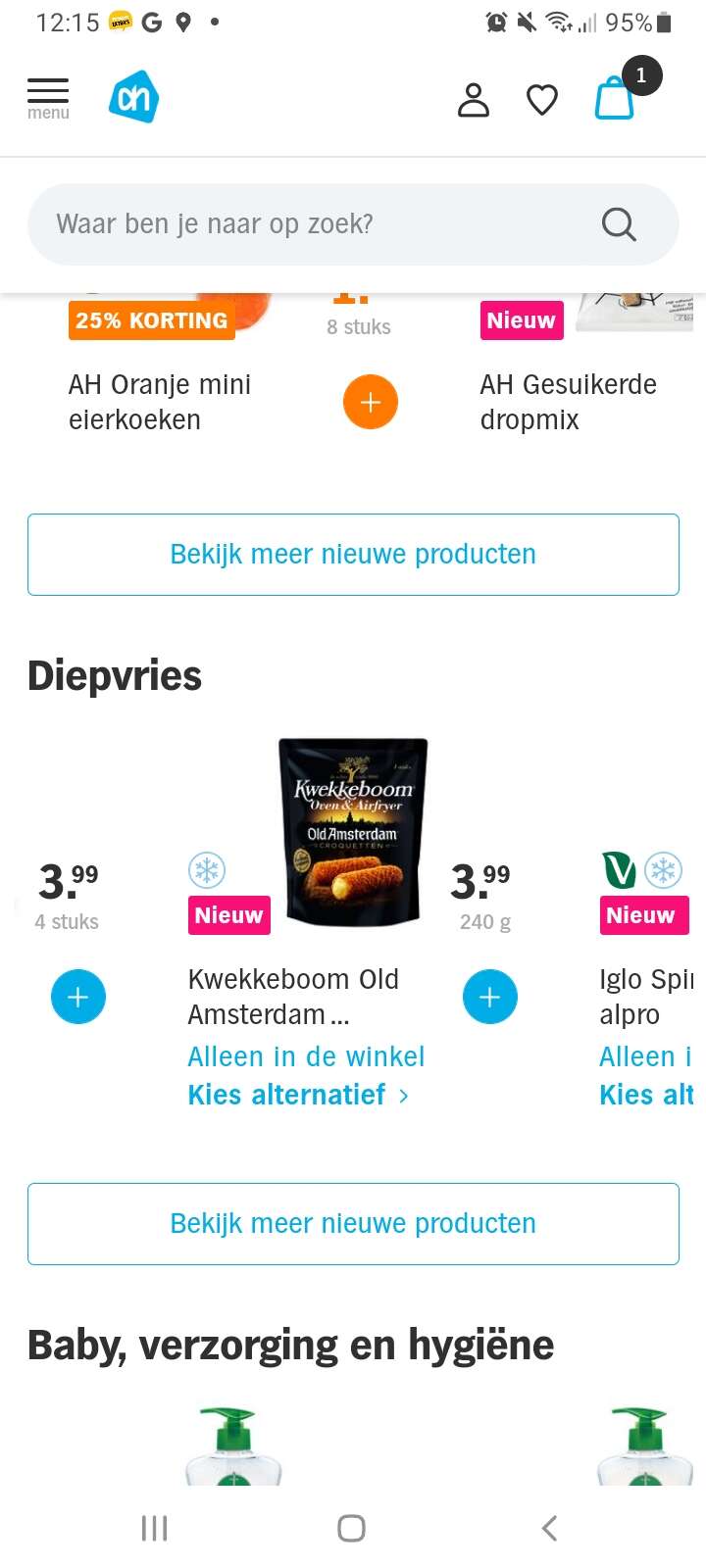Open Kwekkeboom Old Amsterdam product
706x1568 pixels.
click(293, 996)
